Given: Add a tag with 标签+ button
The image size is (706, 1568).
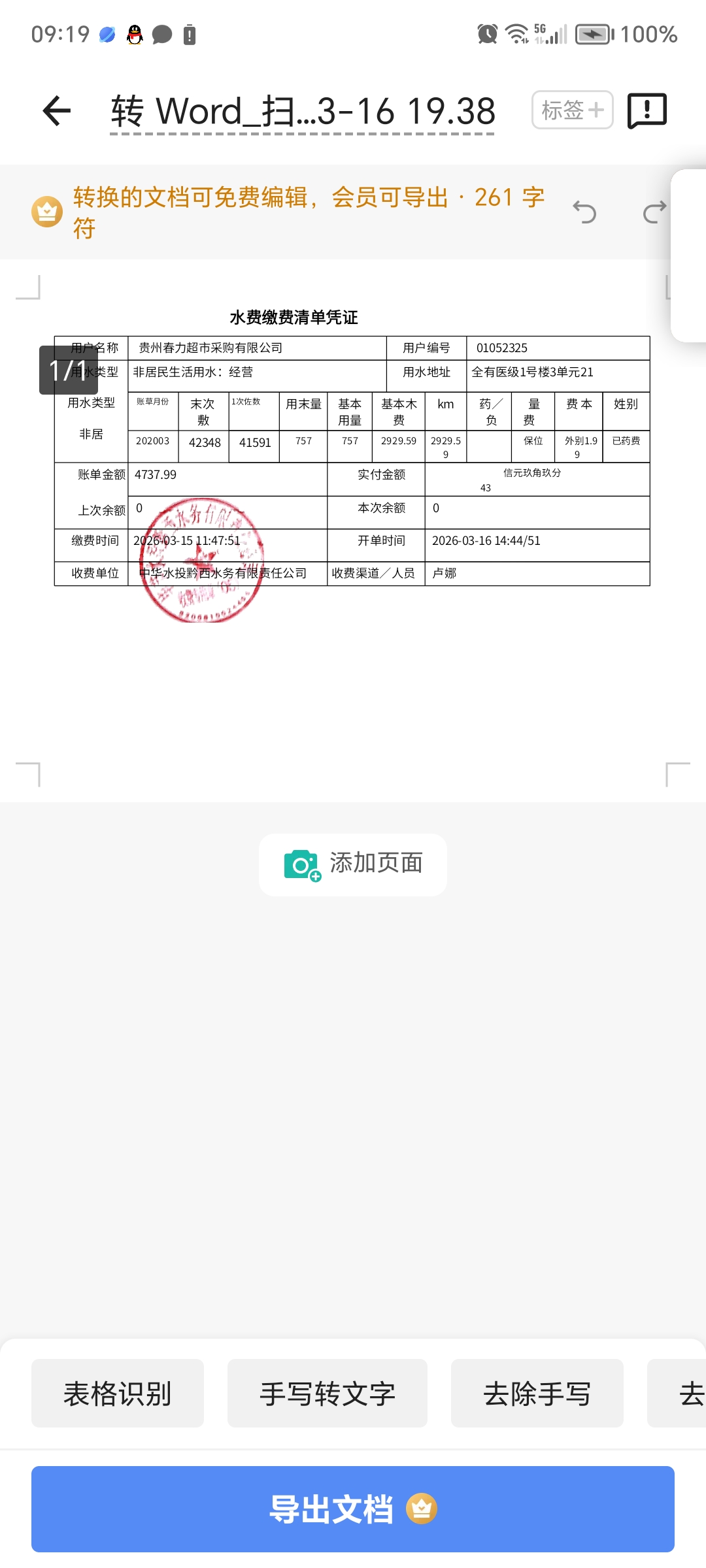Looking at the screenshot, I should (x=572, y=110).
